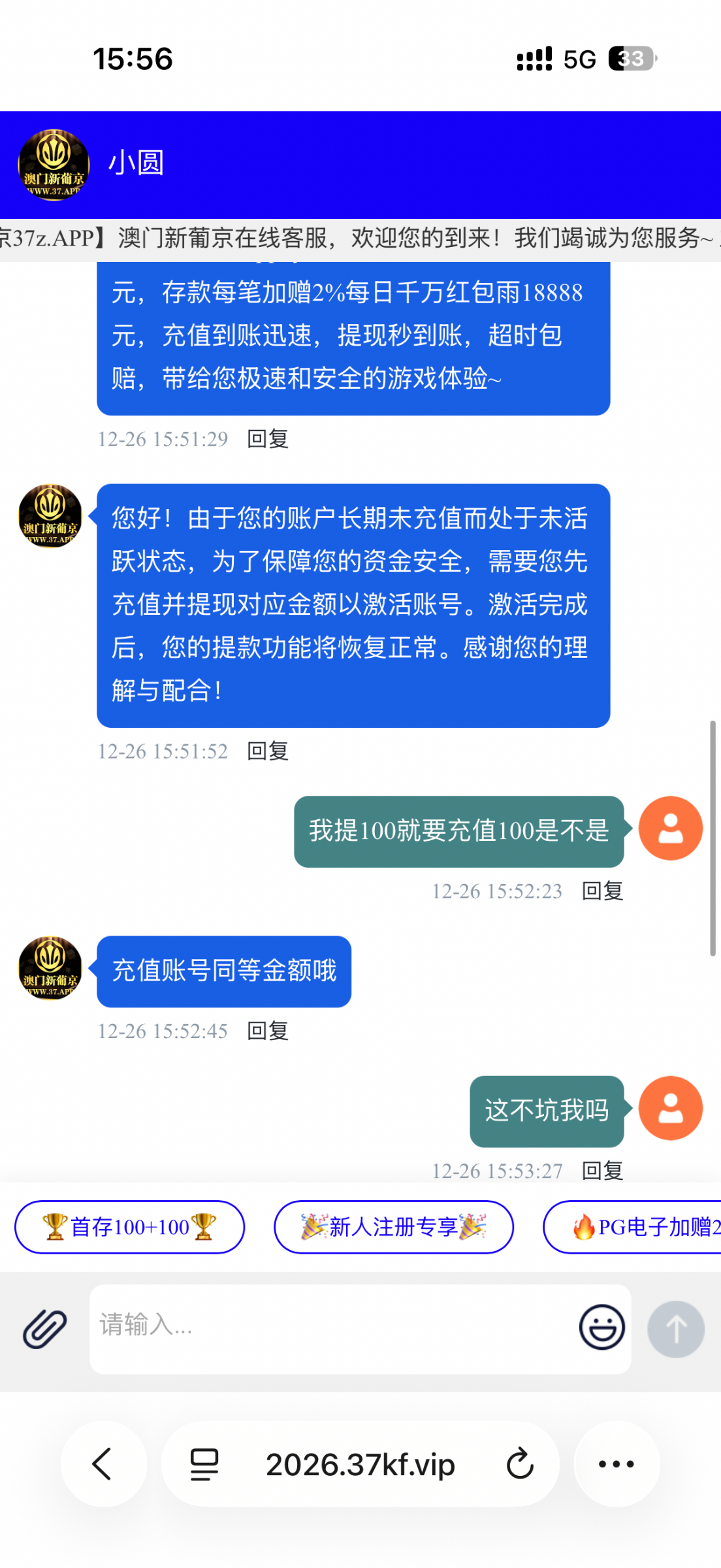Open the page tools icon beside the URL
The width and height of the screenshot is (721, 1568).
pos(204,1463)
